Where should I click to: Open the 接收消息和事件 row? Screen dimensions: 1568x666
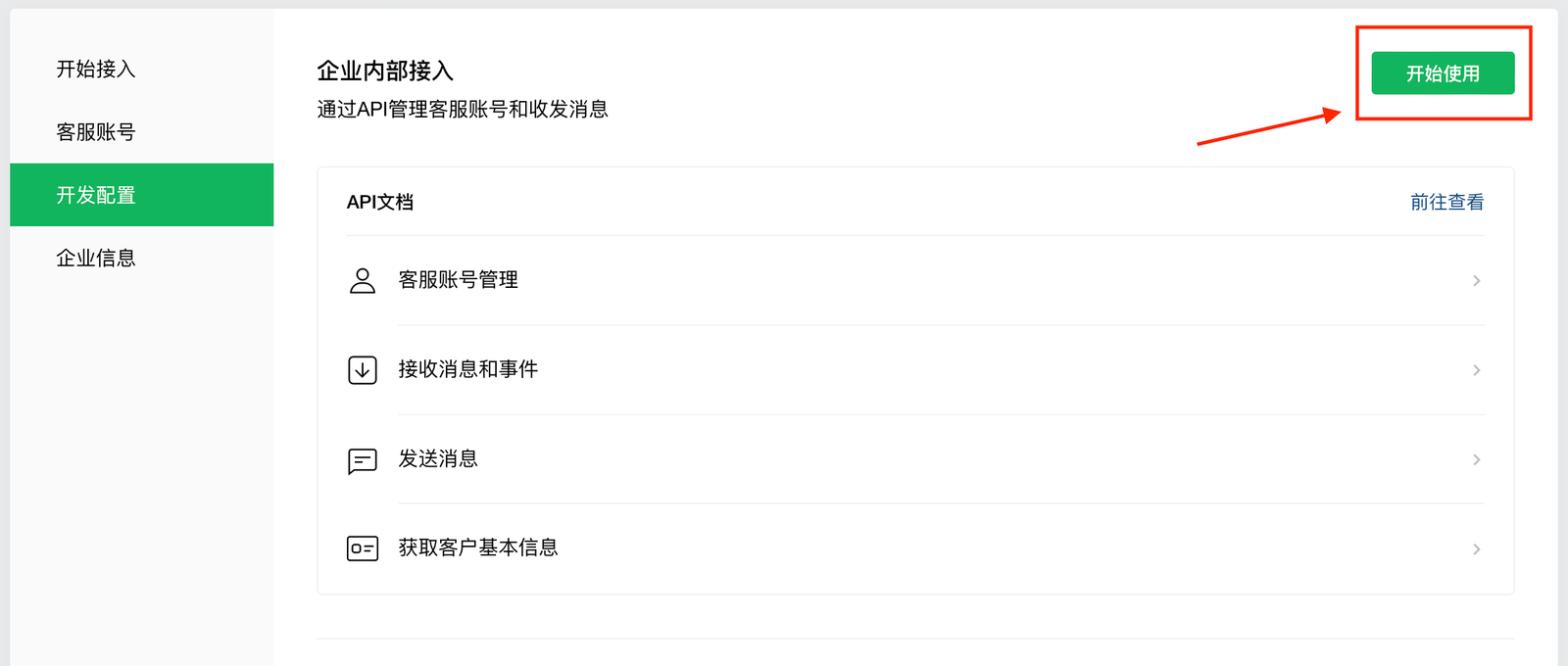click(914, 370)
